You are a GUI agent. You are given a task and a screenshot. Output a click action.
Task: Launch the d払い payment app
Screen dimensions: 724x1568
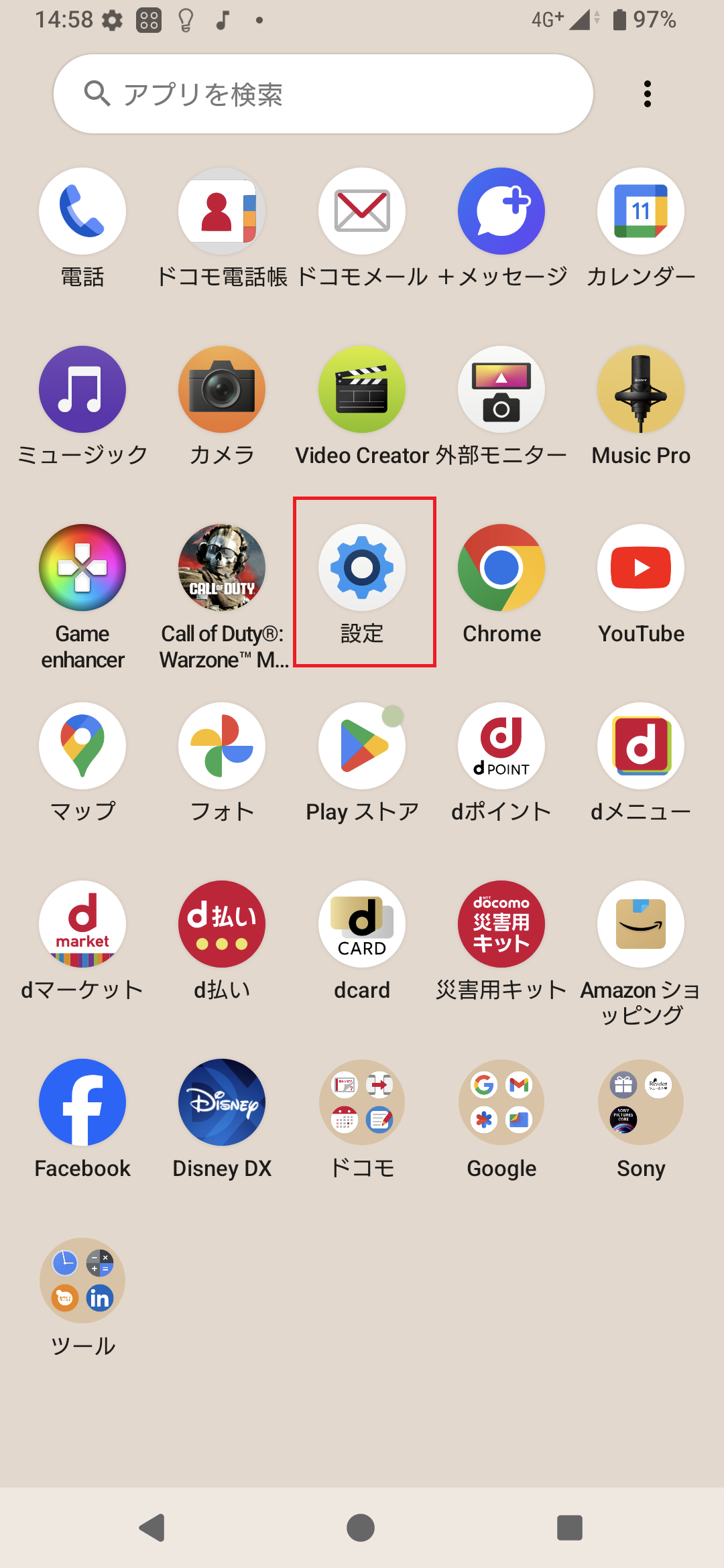click(x=222, y=924)
